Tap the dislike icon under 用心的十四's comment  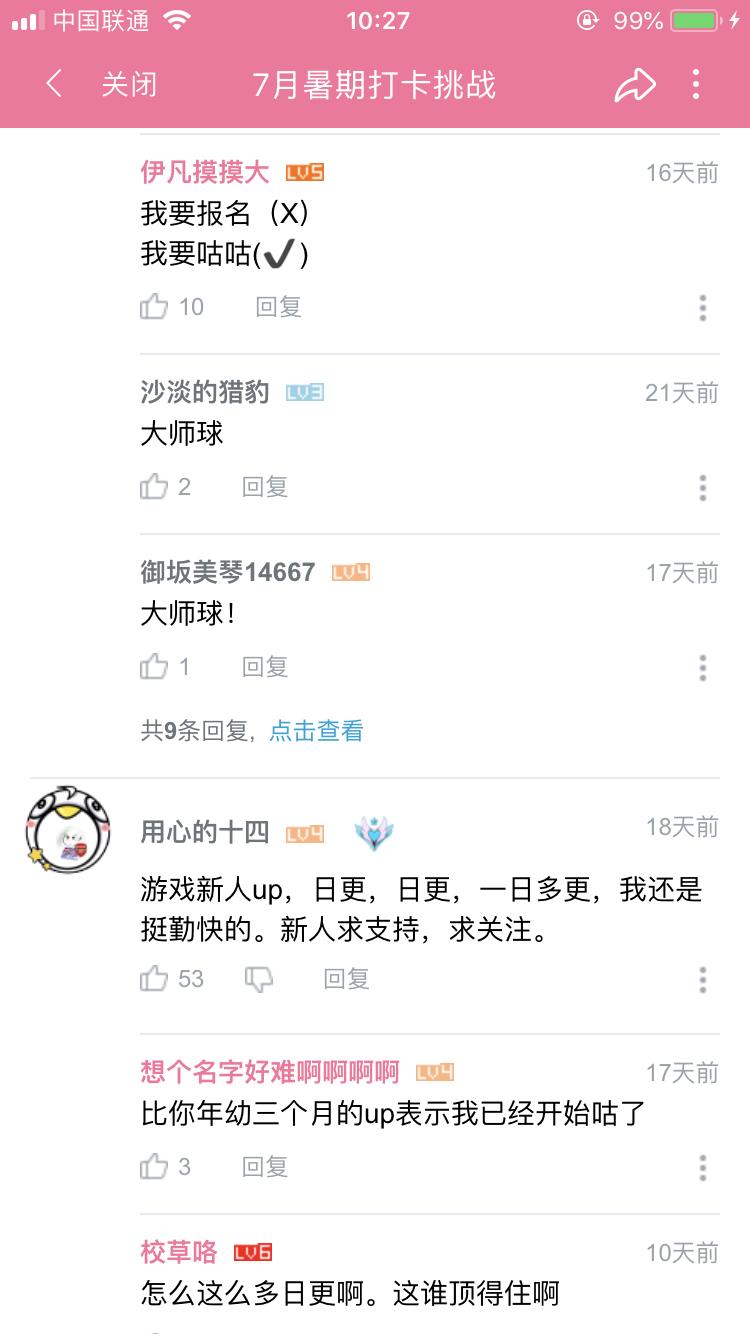click(x=258, y=980)
